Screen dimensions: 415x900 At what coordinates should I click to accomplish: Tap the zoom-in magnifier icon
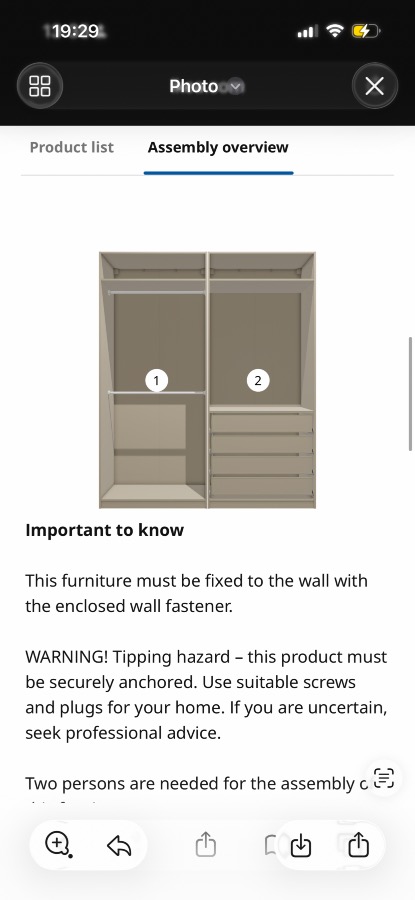[x=57, y=844]
